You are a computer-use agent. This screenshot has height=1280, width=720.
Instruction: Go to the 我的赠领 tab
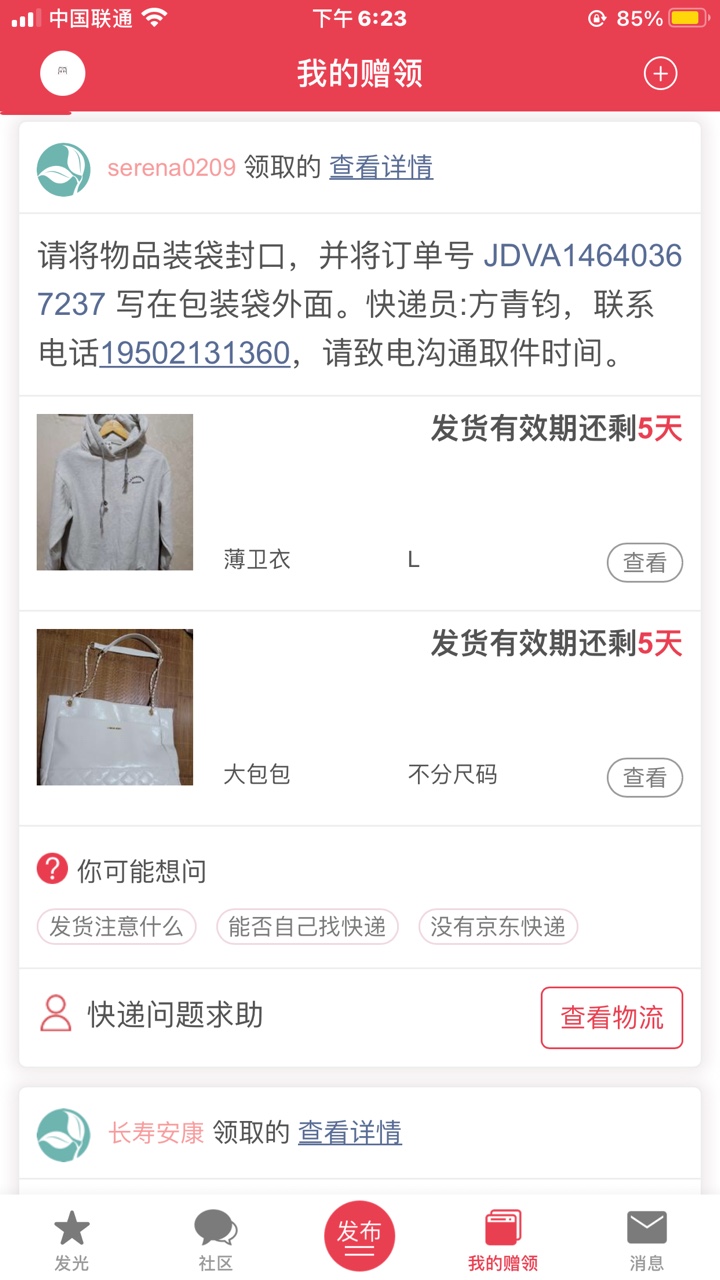[503, 1240]
